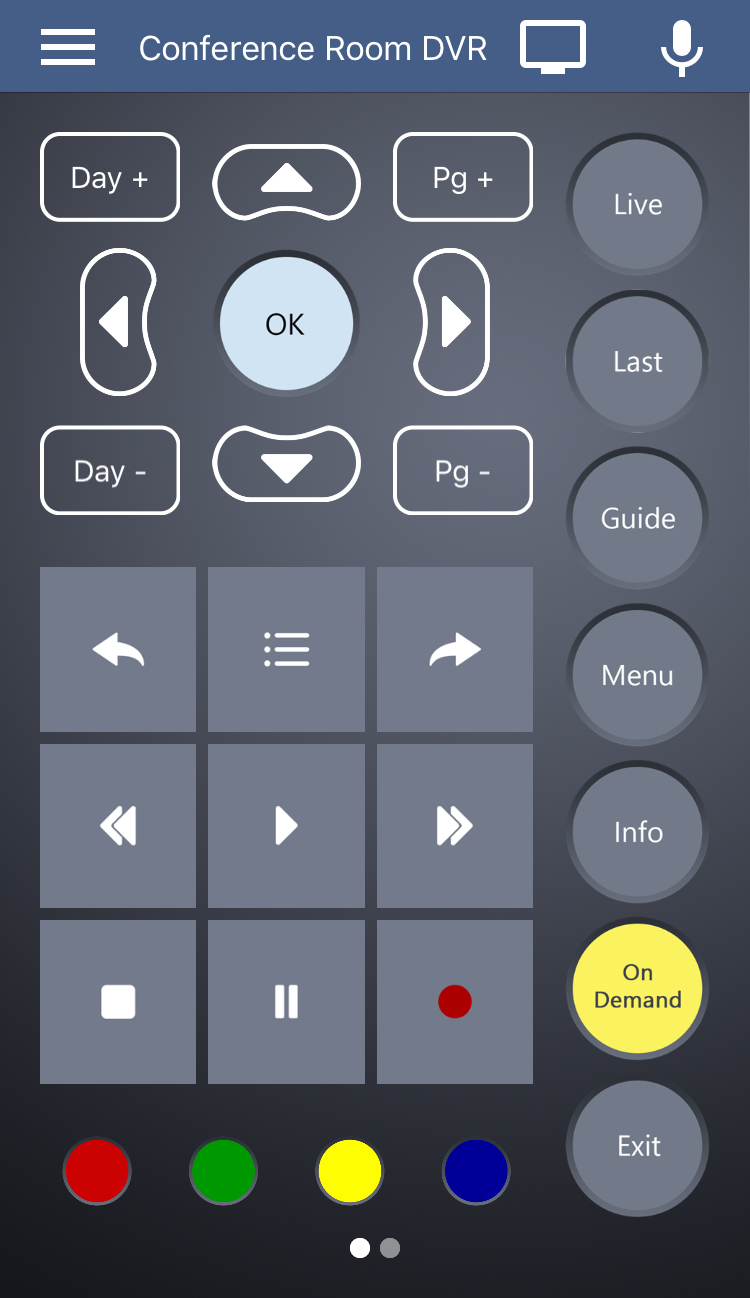Open On Demand
Viewport: 750px width, 1298px height.
[x=638, y=988]
